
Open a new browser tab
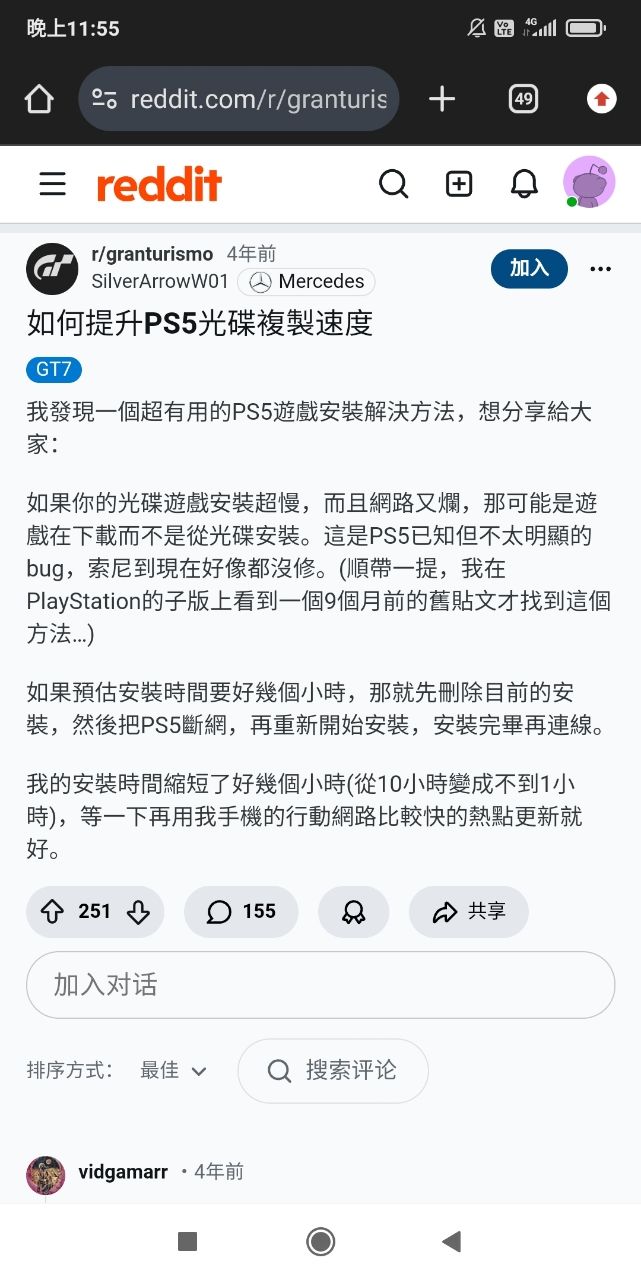point(441,99)
